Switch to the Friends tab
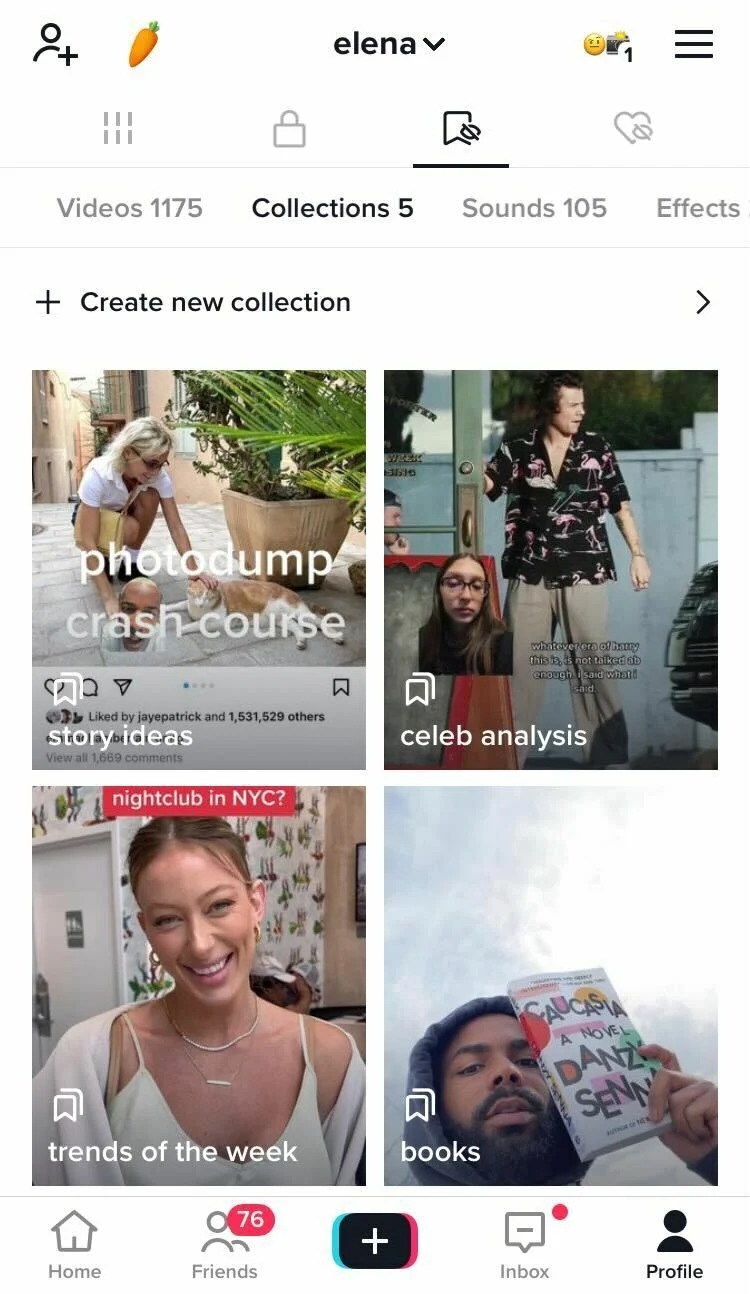Viewport: 750px width, 1294px height. point(225,1245)
